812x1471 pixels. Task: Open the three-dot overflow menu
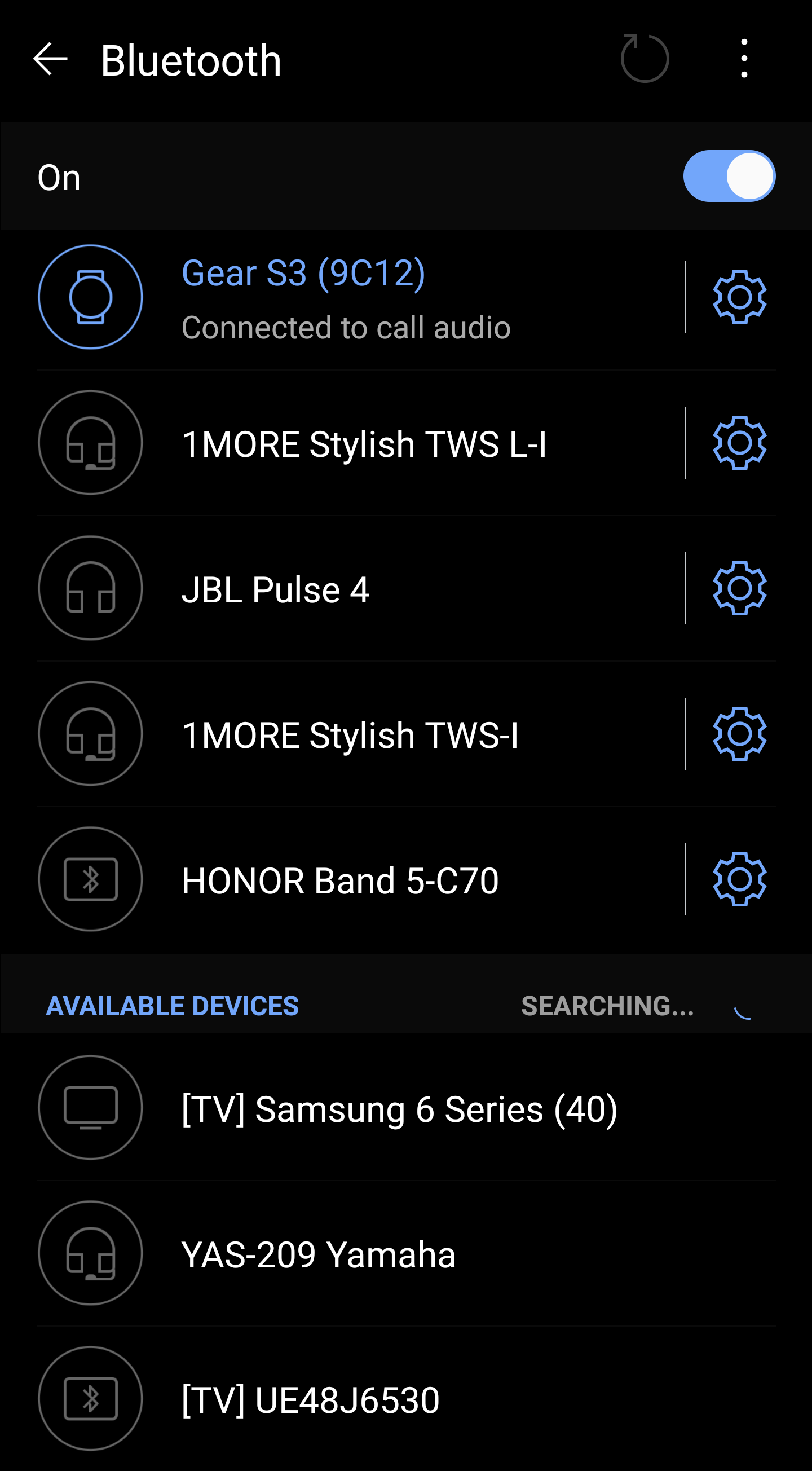click(x=743, y=59)
